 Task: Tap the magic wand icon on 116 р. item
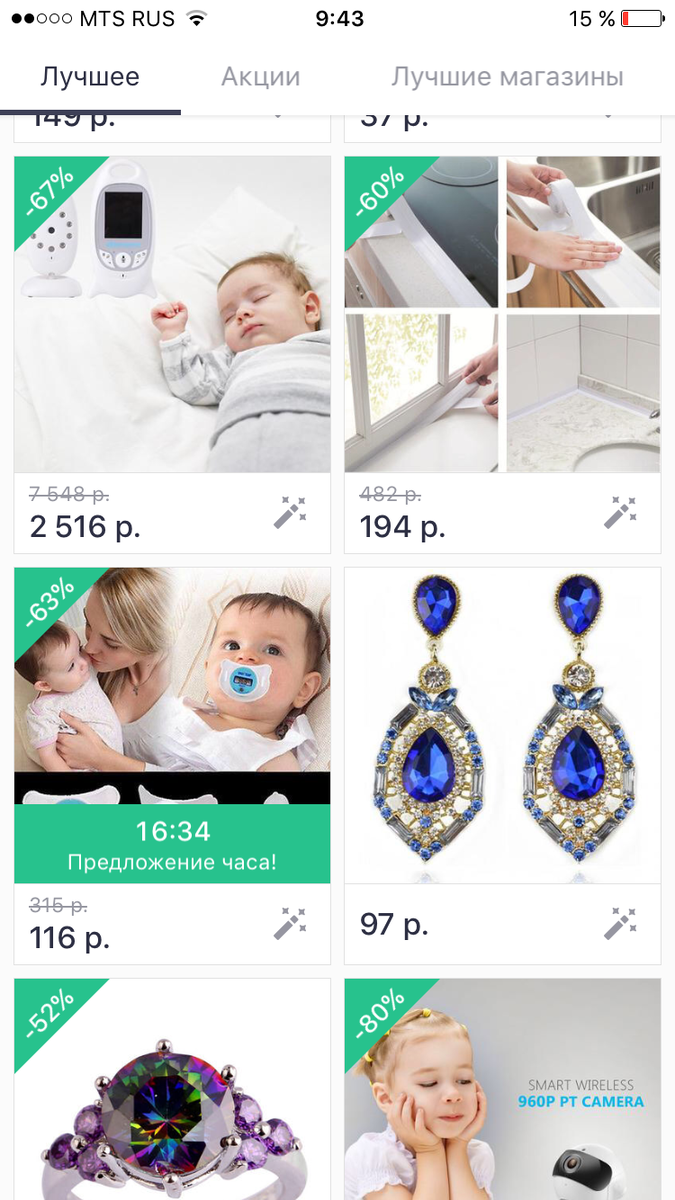[x=290, y=924]
